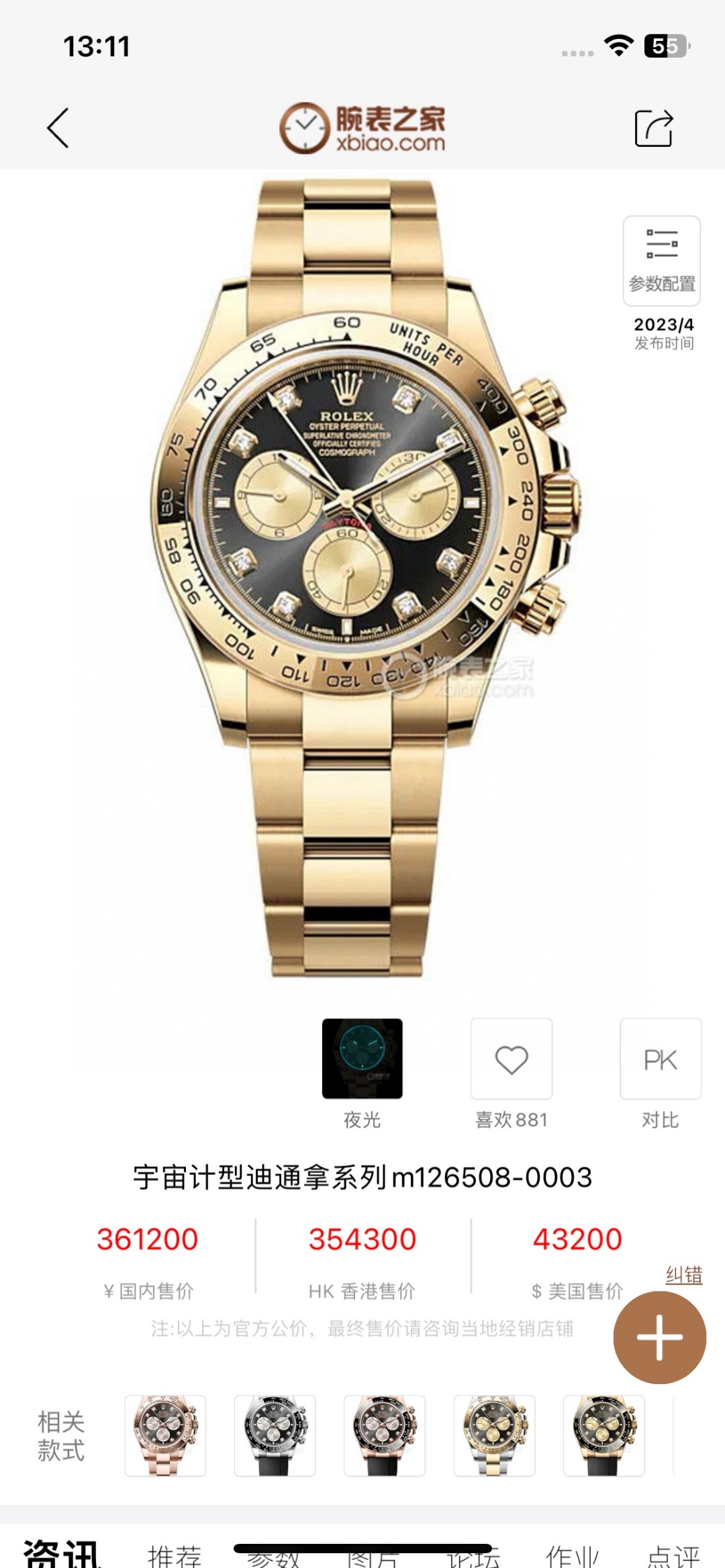Open yellow gold black strap related model
Image resolution: width=725 pixels, height=1568 pixels.
pyautogui.click(x=603, y=1435)
